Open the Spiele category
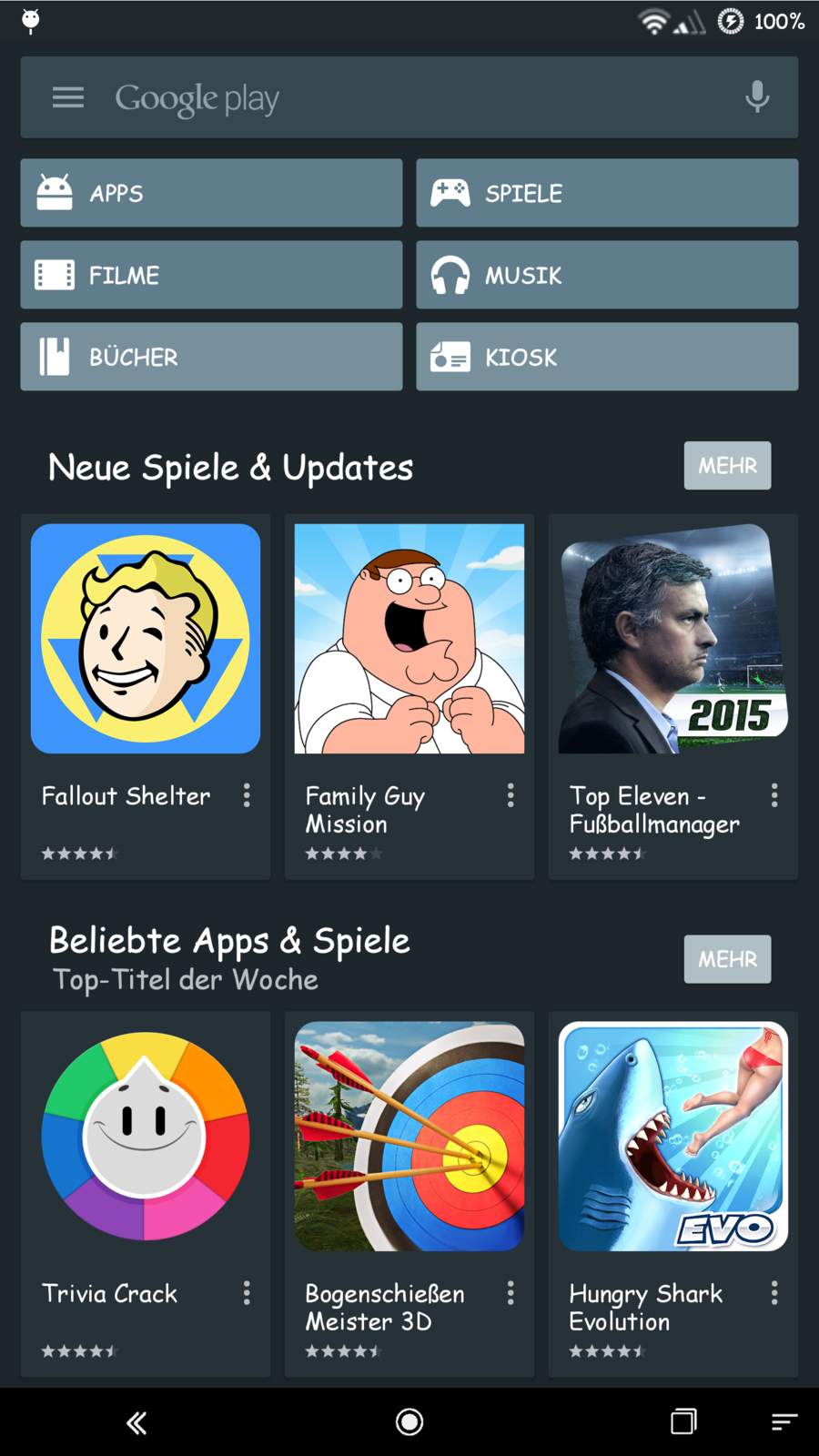Image resolution: width=819 pixels, height=1456 pixels. 607,193
